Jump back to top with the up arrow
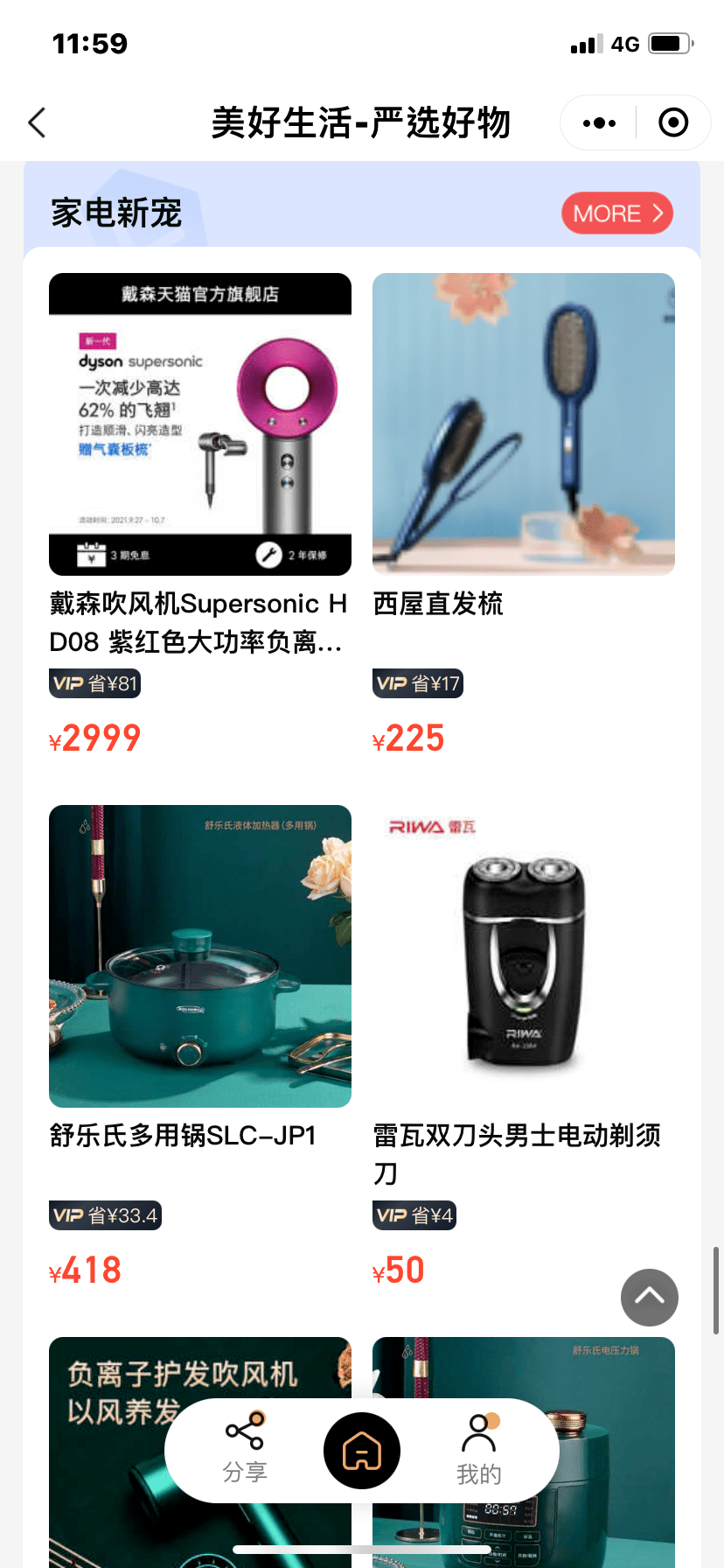Image resolution: width=724 pixels, height=1568 pixels. click(649, 1297)
